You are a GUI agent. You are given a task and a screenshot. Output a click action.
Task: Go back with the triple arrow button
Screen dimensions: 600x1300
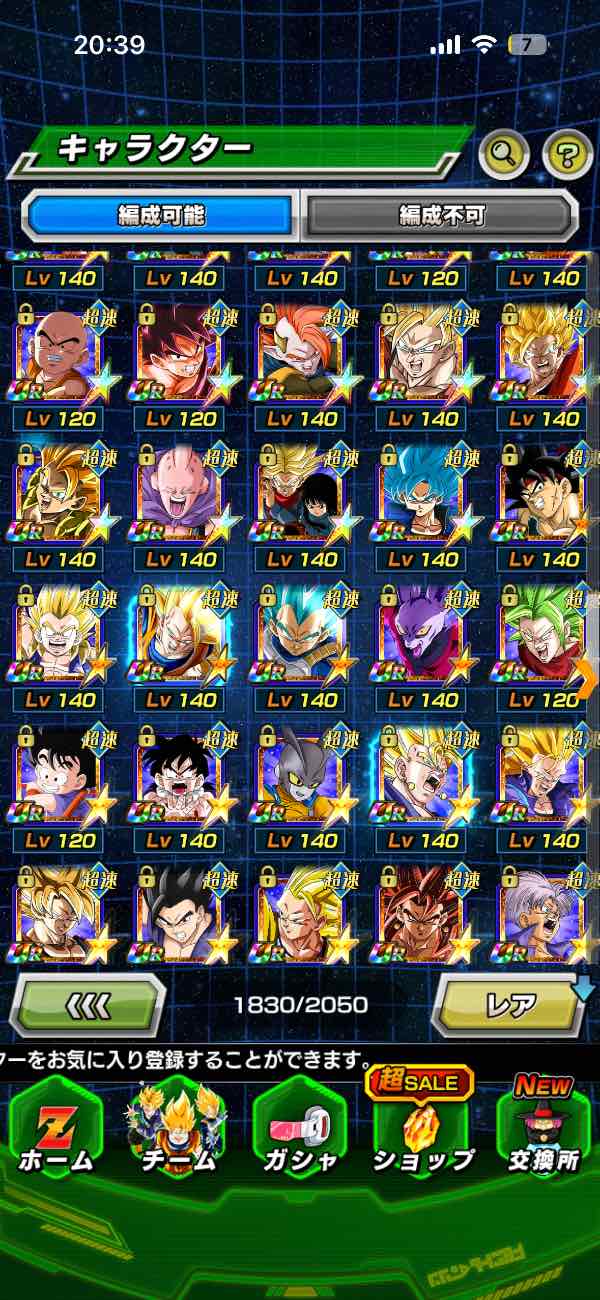tap(88, 1004)
